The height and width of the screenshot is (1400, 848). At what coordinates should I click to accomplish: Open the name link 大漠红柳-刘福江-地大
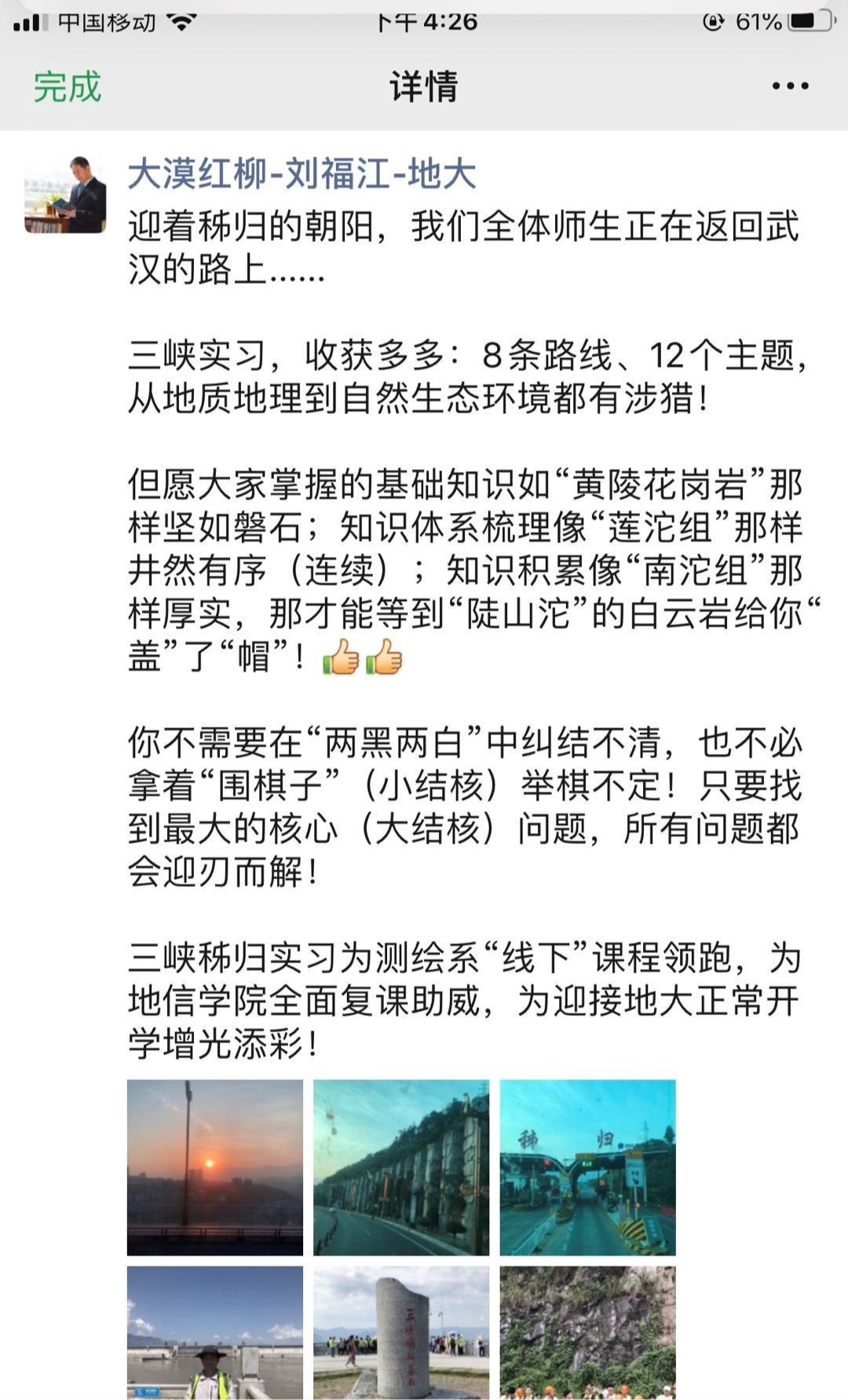(302, 174)
